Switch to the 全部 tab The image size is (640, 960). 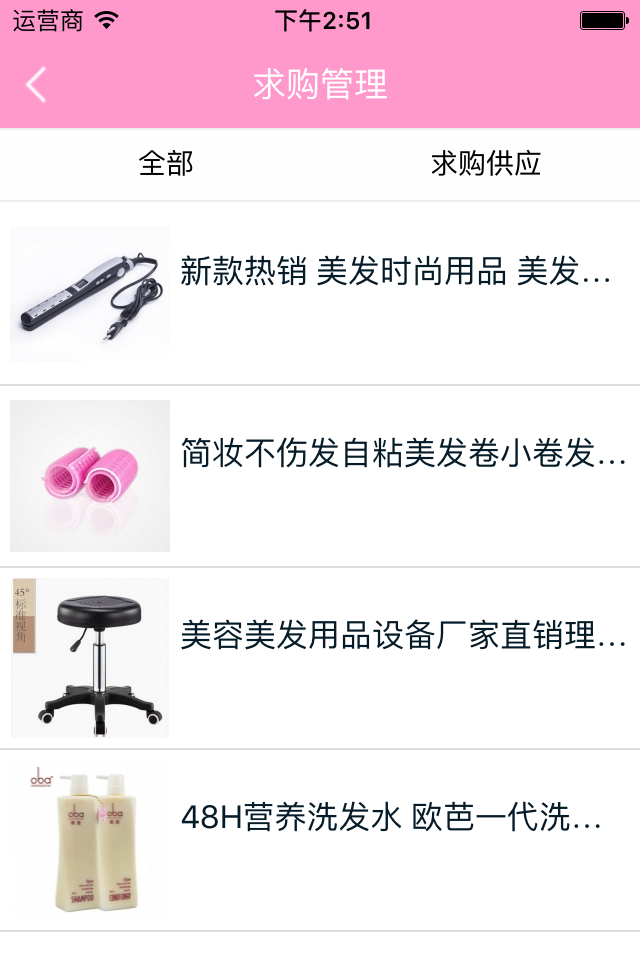click(x=166, y=164)
